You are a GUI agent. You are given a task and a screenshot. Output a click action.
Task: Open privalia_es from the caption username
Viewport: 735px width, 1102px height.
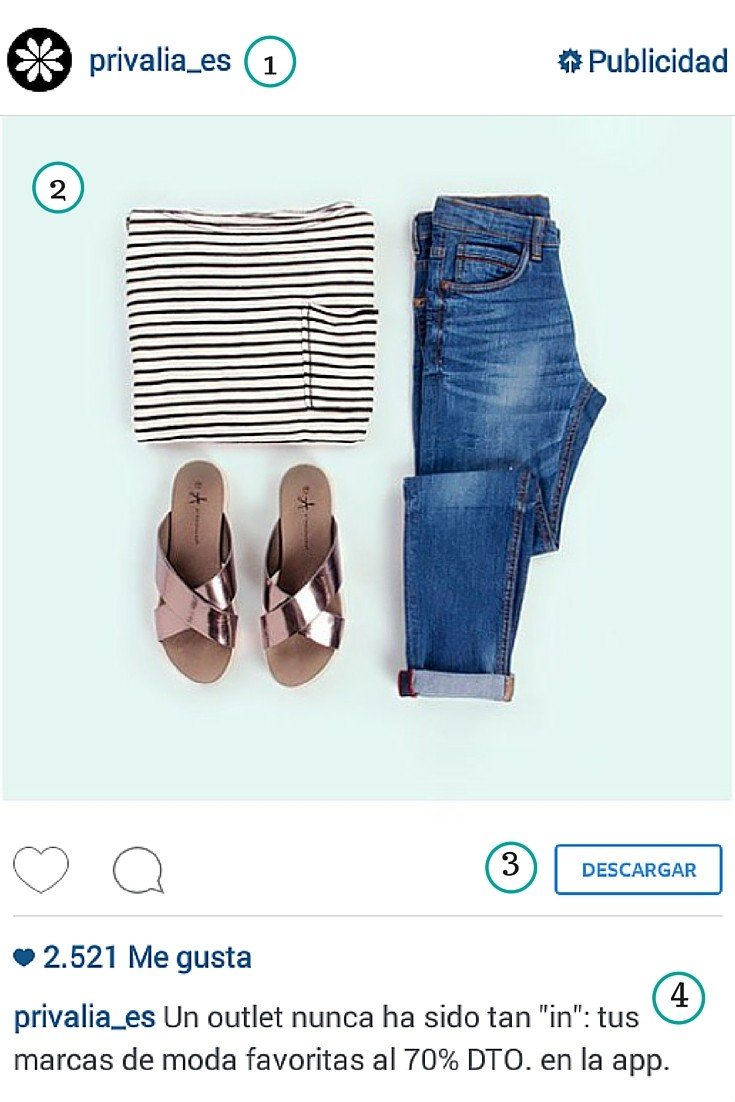tap(85, 1018)
